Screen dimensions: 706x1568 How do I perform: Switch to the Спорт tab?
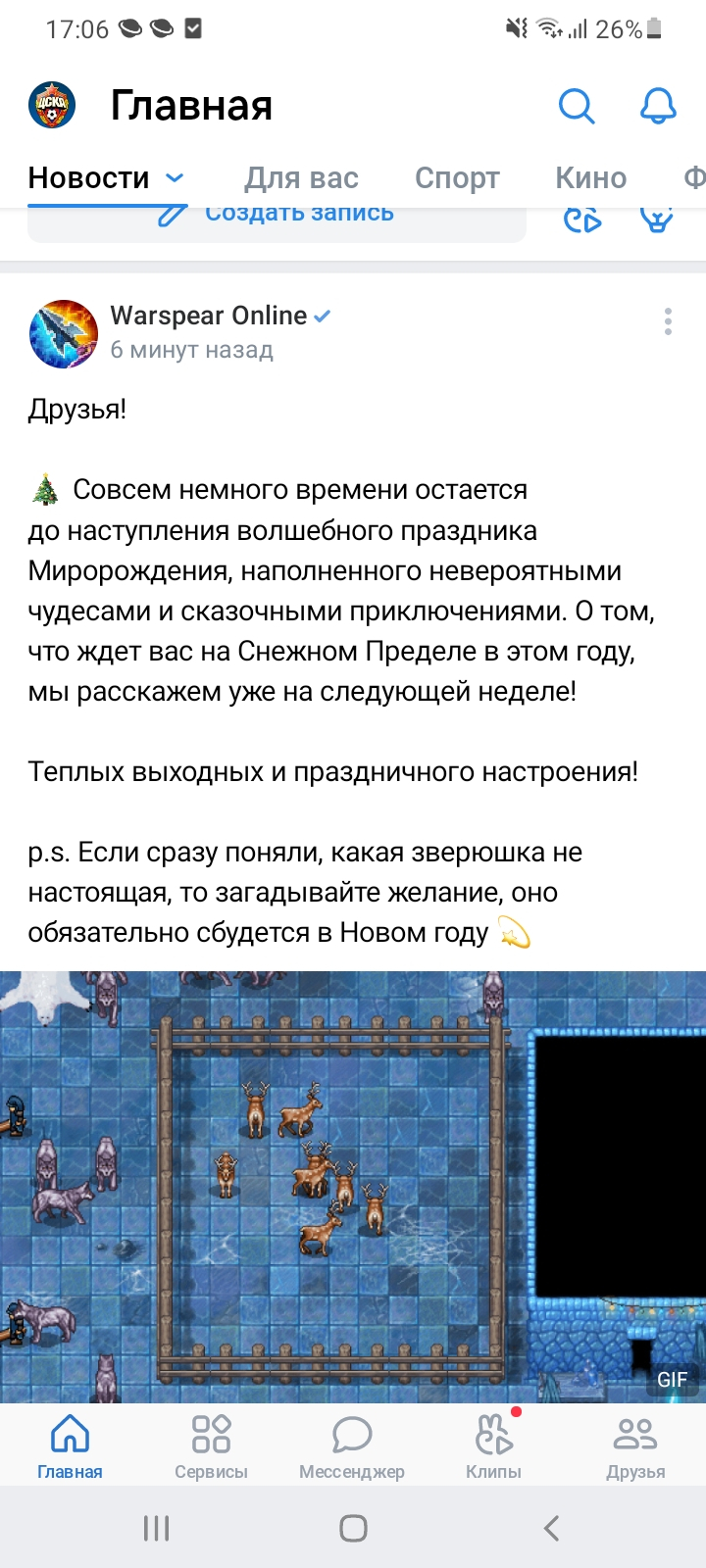(457, 177)
